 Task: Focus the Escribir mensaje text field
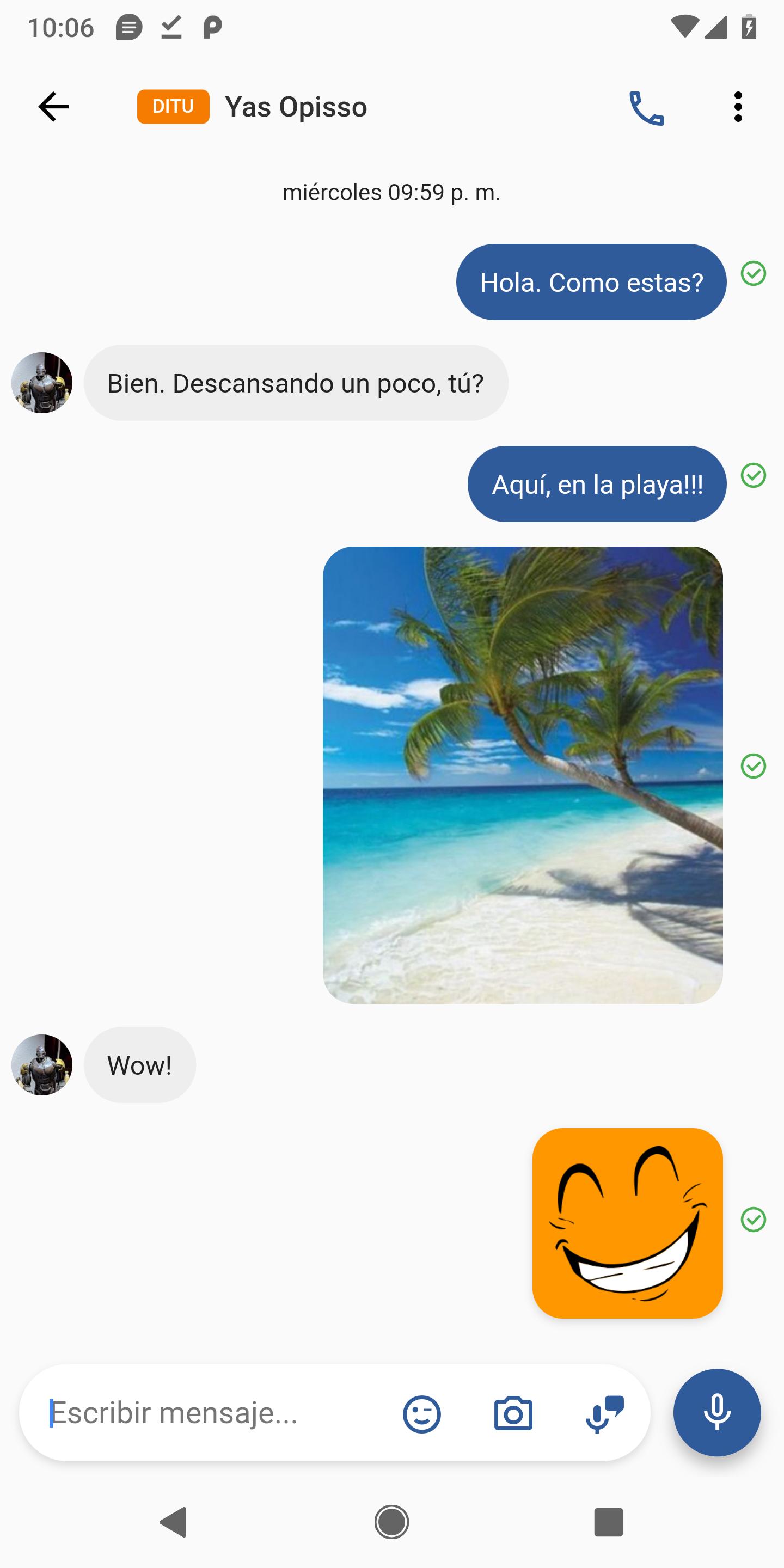[x=213, y=1413]
